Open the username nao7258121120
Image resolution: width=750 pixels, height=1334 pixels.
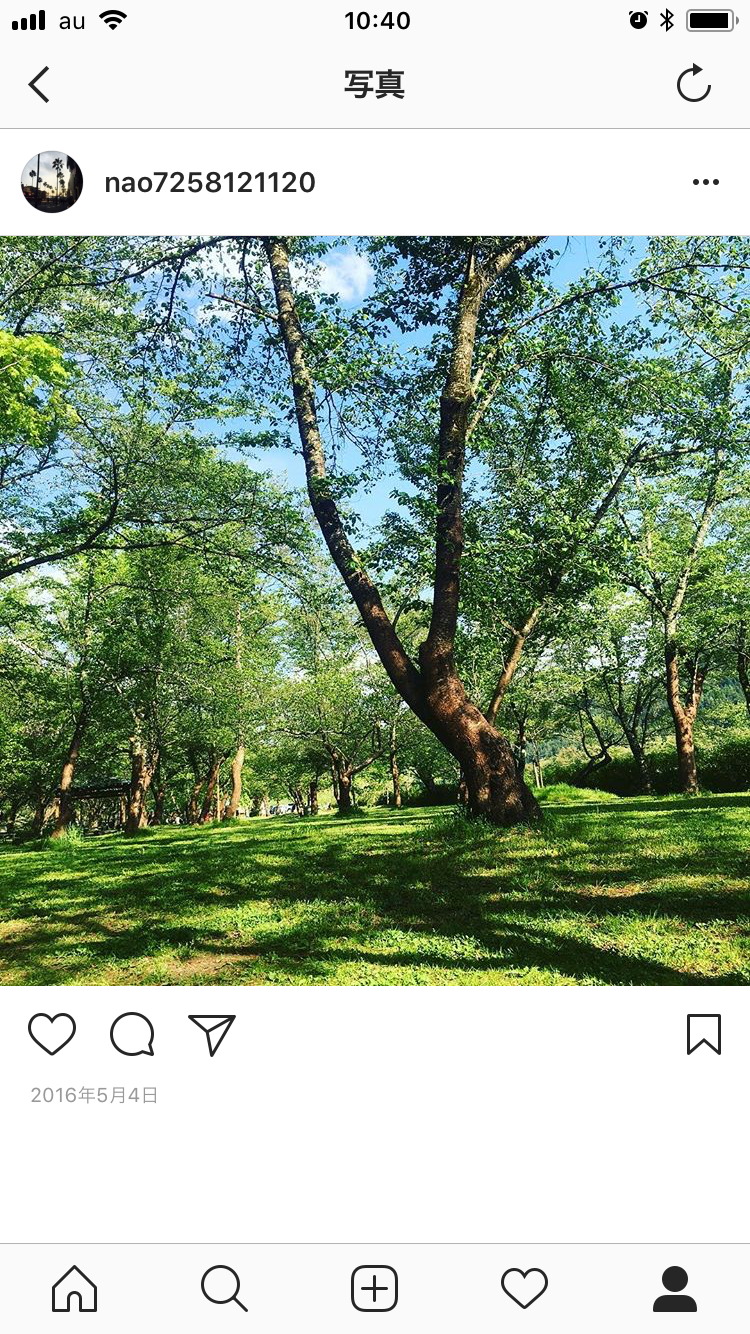210,182
